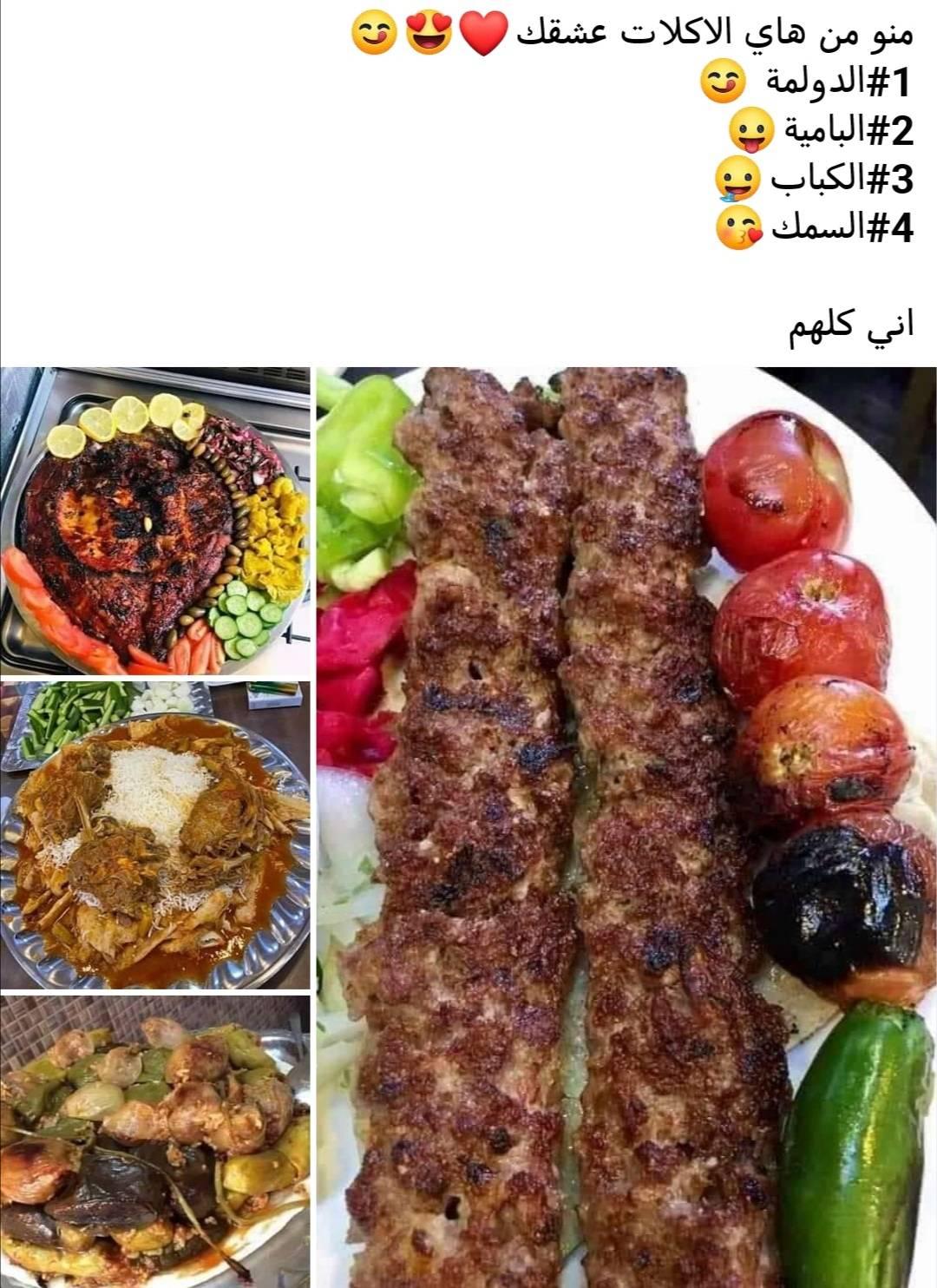Open the grilled fish platter photo
The height and width of the screenshot is (1288, 937).
click(x=155, y=521)
